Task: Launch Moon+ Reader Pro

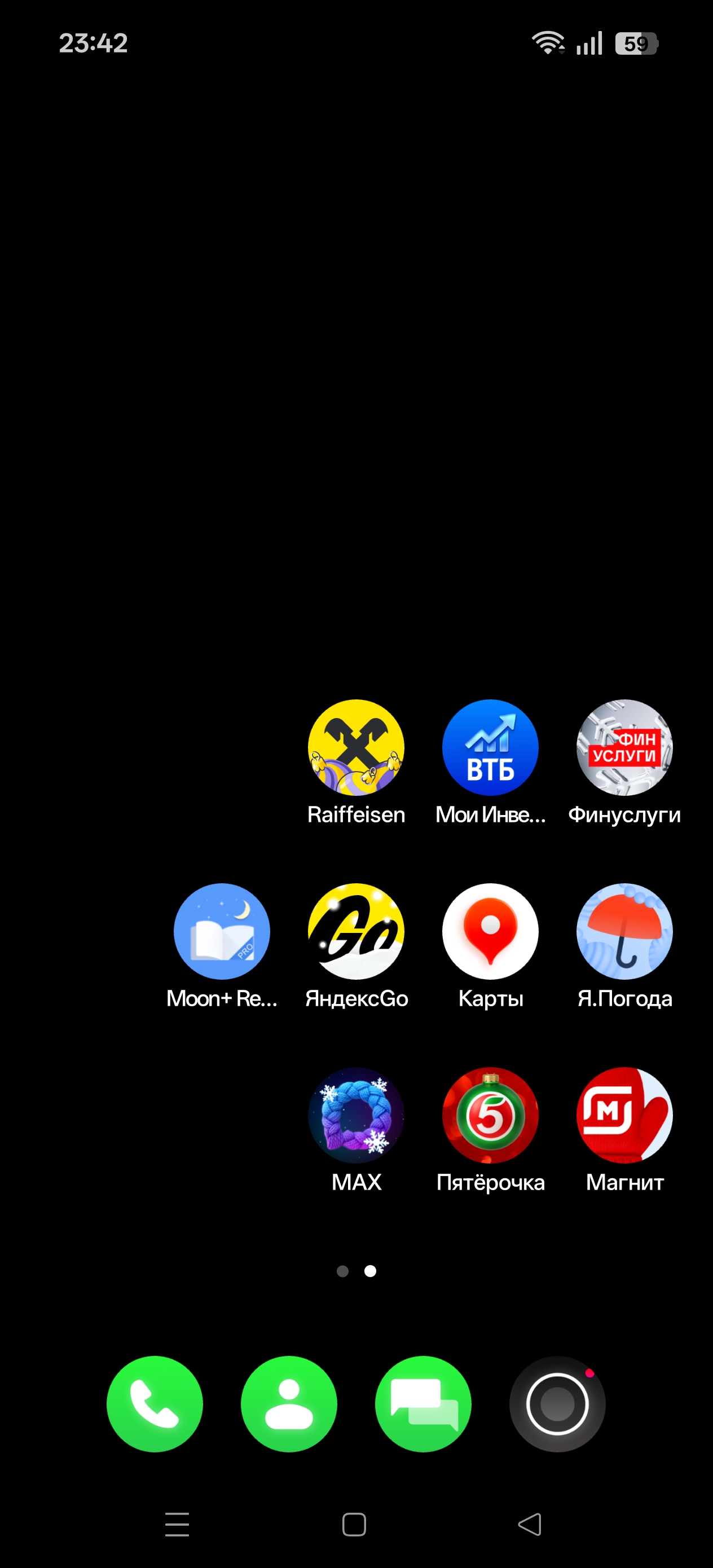Action: [222, 931]
